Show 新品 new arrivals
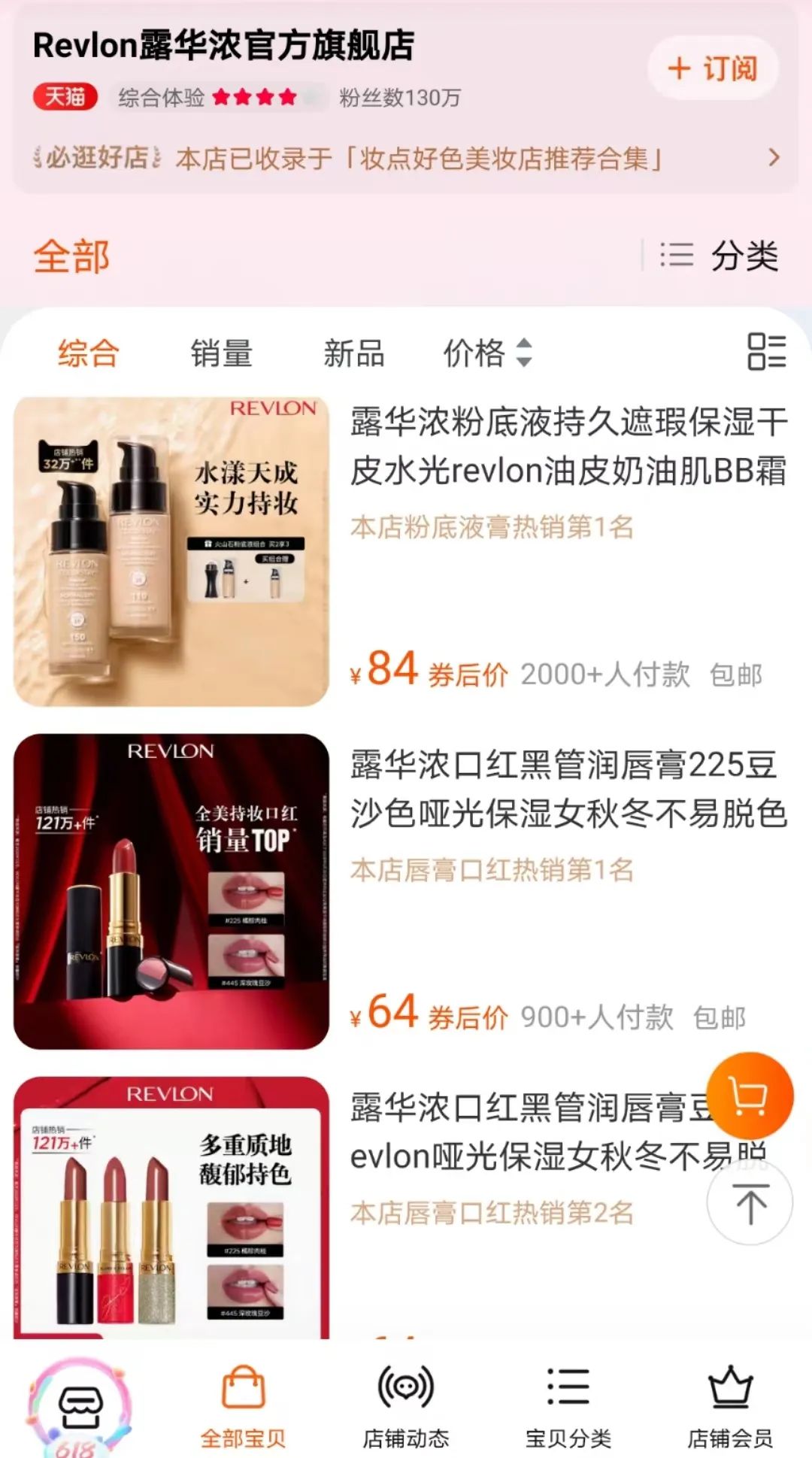Viewport: 812px width, 1458px height. coord(353,353)
